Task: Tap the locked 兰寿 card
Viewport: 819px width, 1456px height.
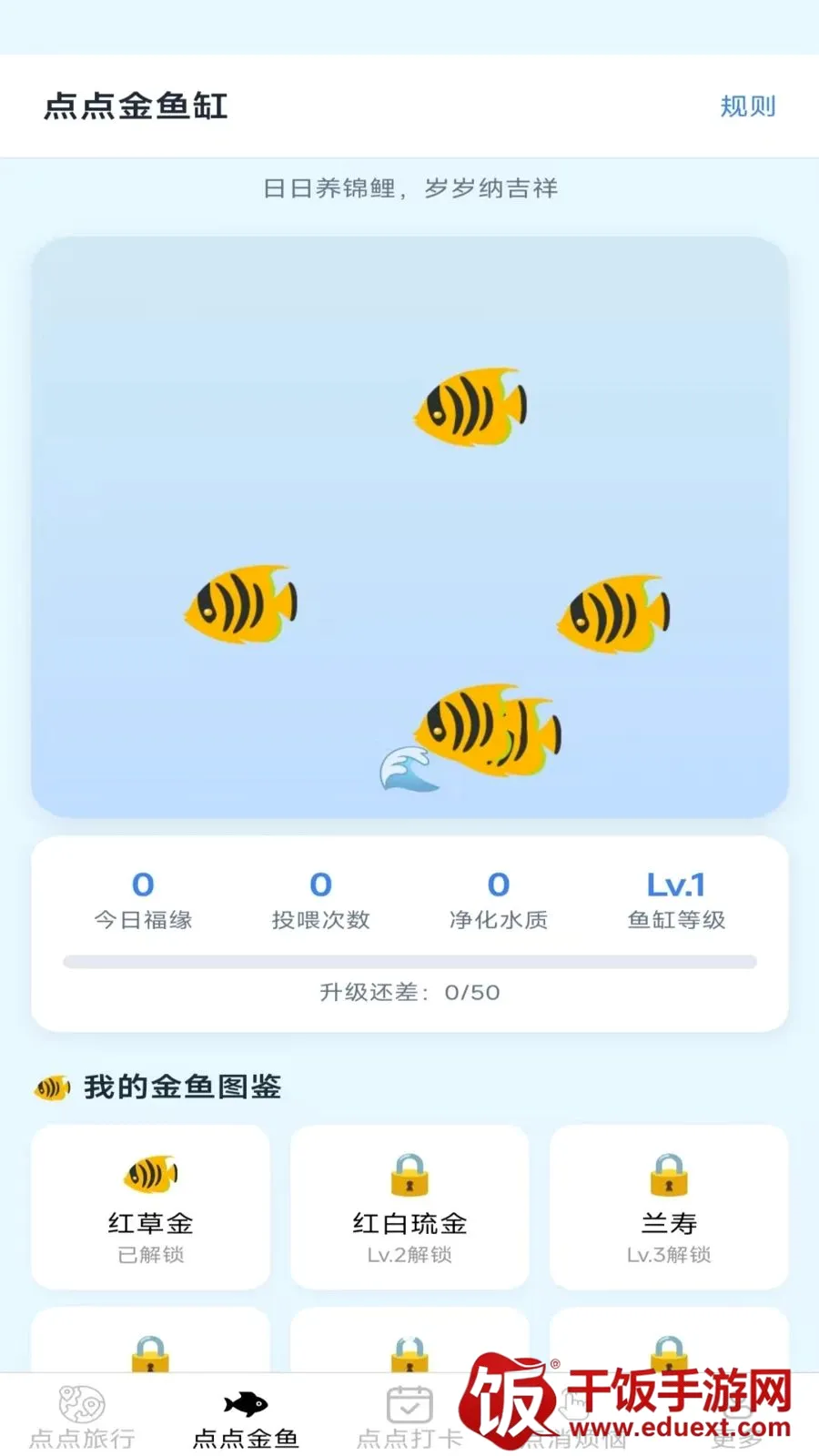Action: (669, 1207)
